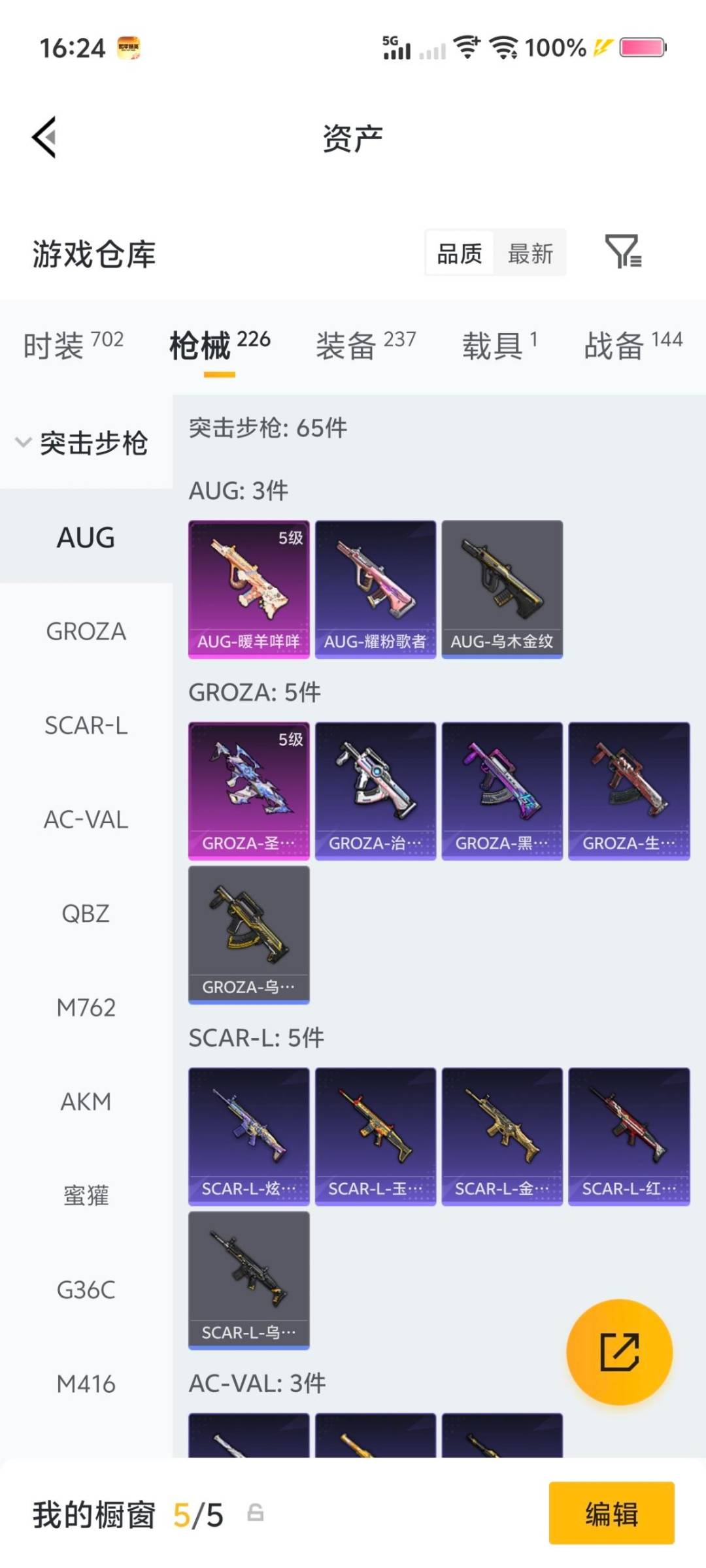Image resolution: width=706 pixels, height=1568 pixels.
Task: Sort by 品质
Action: click(460, 253)
